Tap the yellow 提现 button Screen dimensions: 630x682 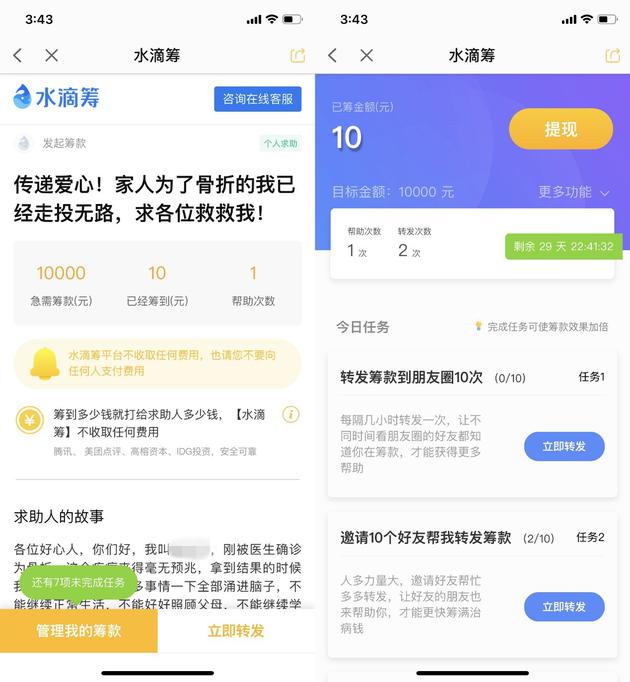coord(560,129)
